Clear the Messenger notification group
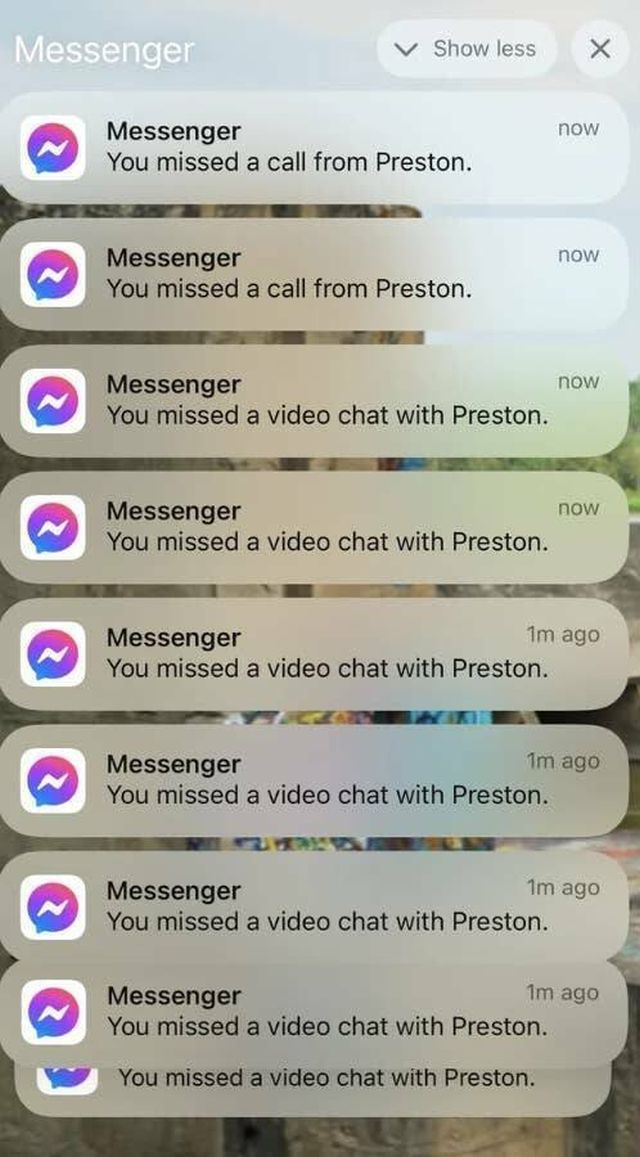640x1157 pixels. [x=599, y=49]
